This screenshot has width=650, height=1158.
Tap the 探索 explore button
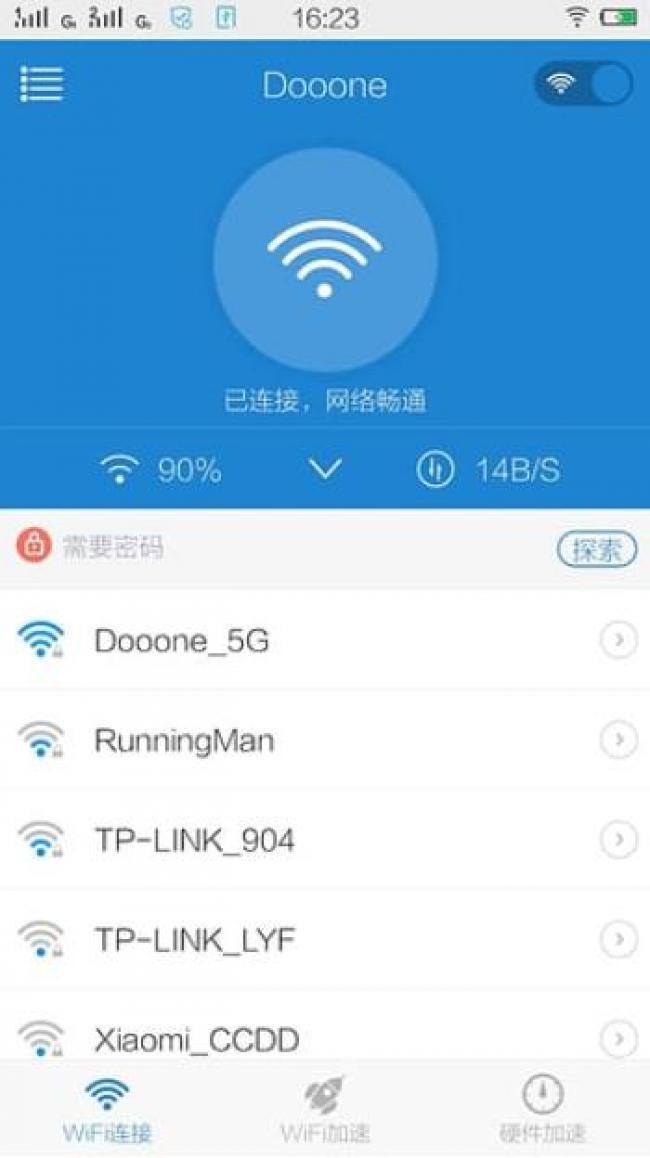coord(596,548)
